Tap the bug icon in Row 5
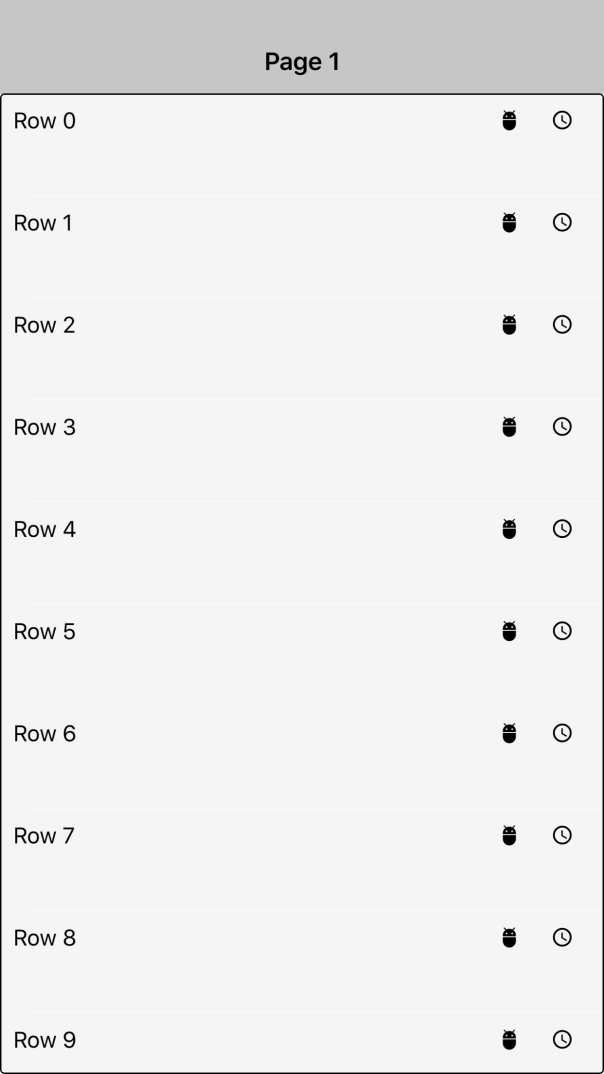 (x=509, y=631)
